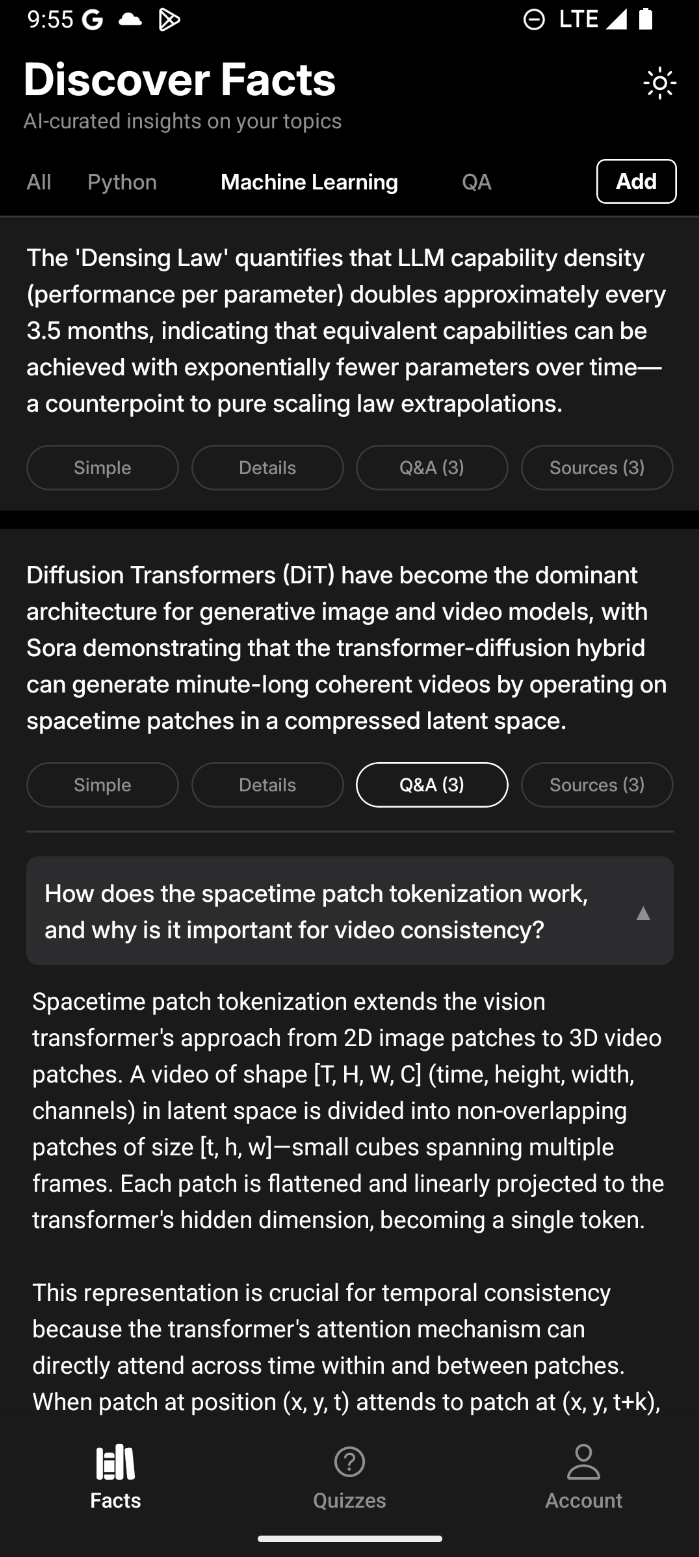
Task: Select the Python topic tab
Action: 122,182
